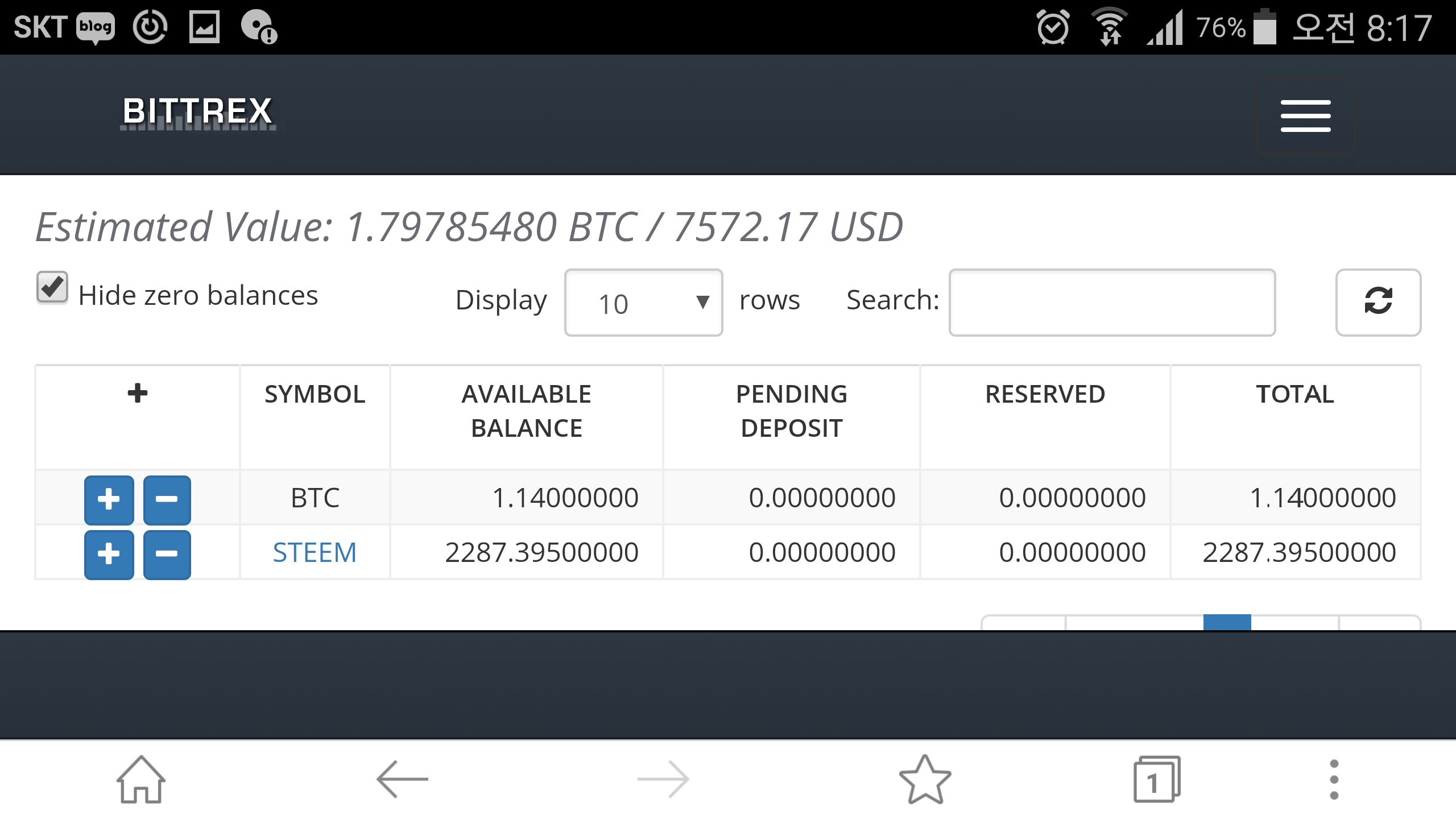Bookmark this page with the star
Viewport: 1456px width, 819px height.
click(925, 780)
